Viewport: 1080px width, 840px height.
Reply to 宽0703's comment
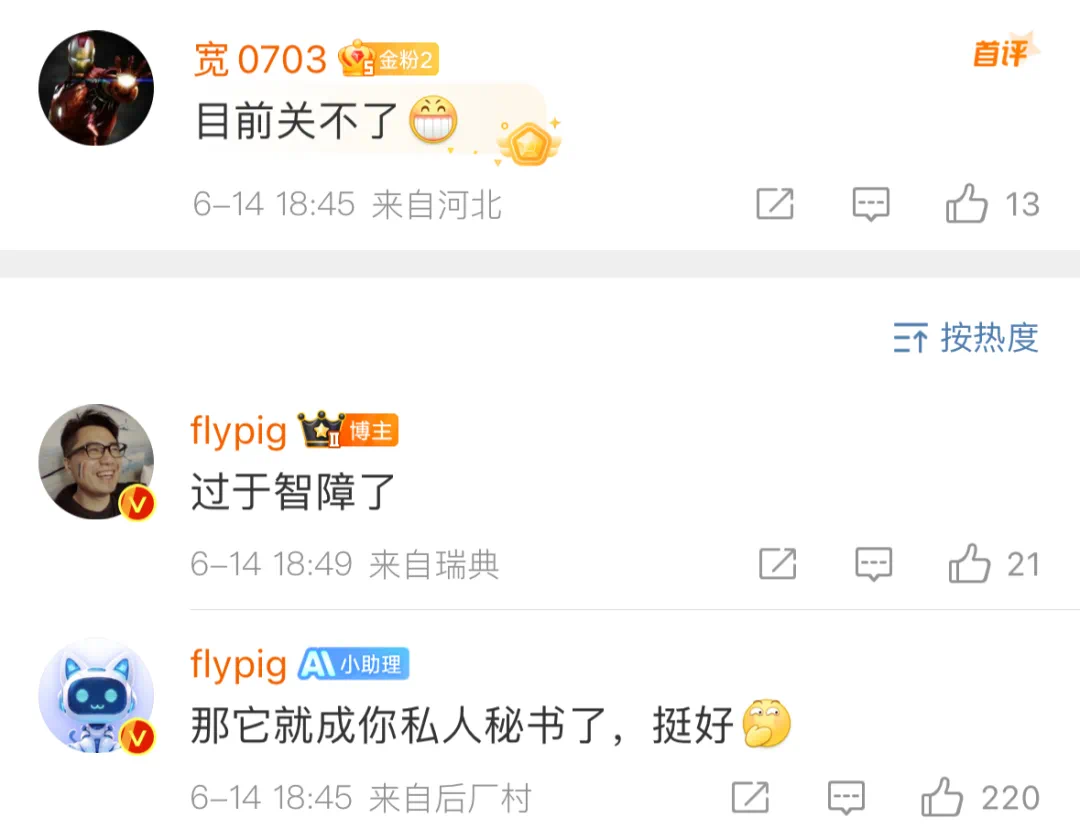click(871, 204)
